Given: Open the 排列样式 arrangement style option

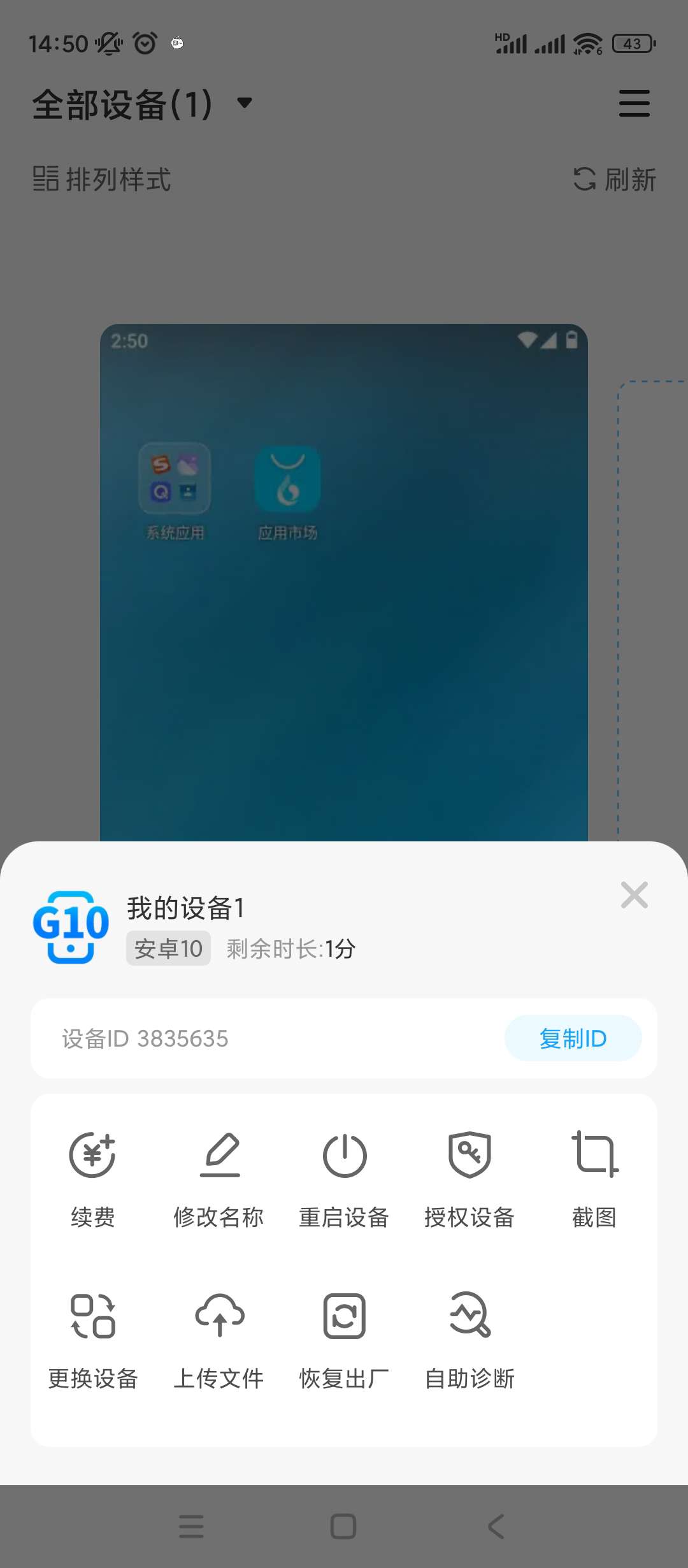Looking at the screenshot, I should tap(102, 180).
